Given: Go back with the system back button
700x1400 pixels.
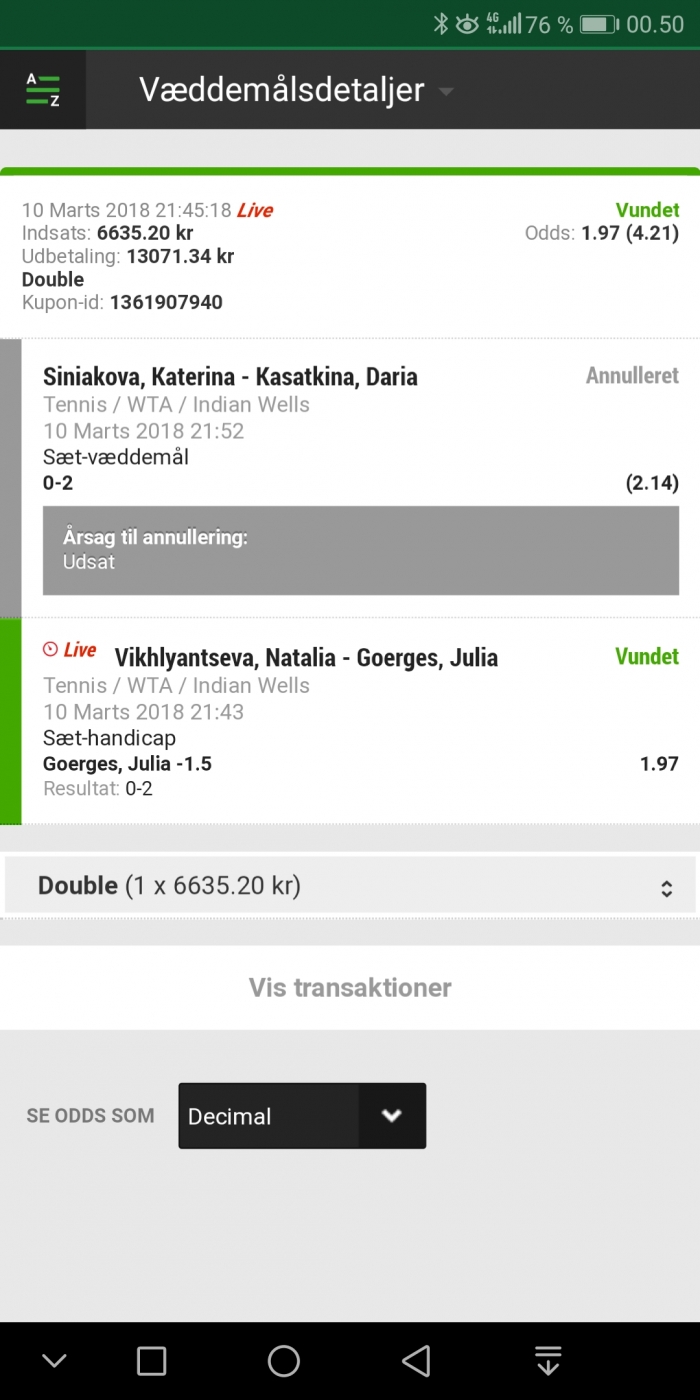Looking at the screenshot, I should [x=415, y=1360].
